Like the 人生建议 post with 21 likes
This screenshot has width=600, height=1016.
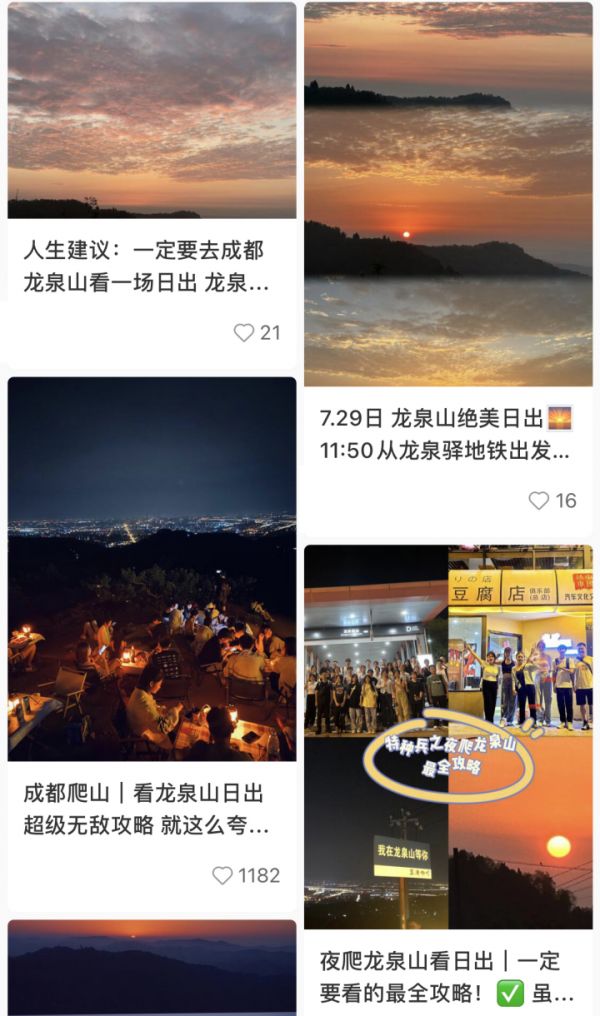pos(244,333)
